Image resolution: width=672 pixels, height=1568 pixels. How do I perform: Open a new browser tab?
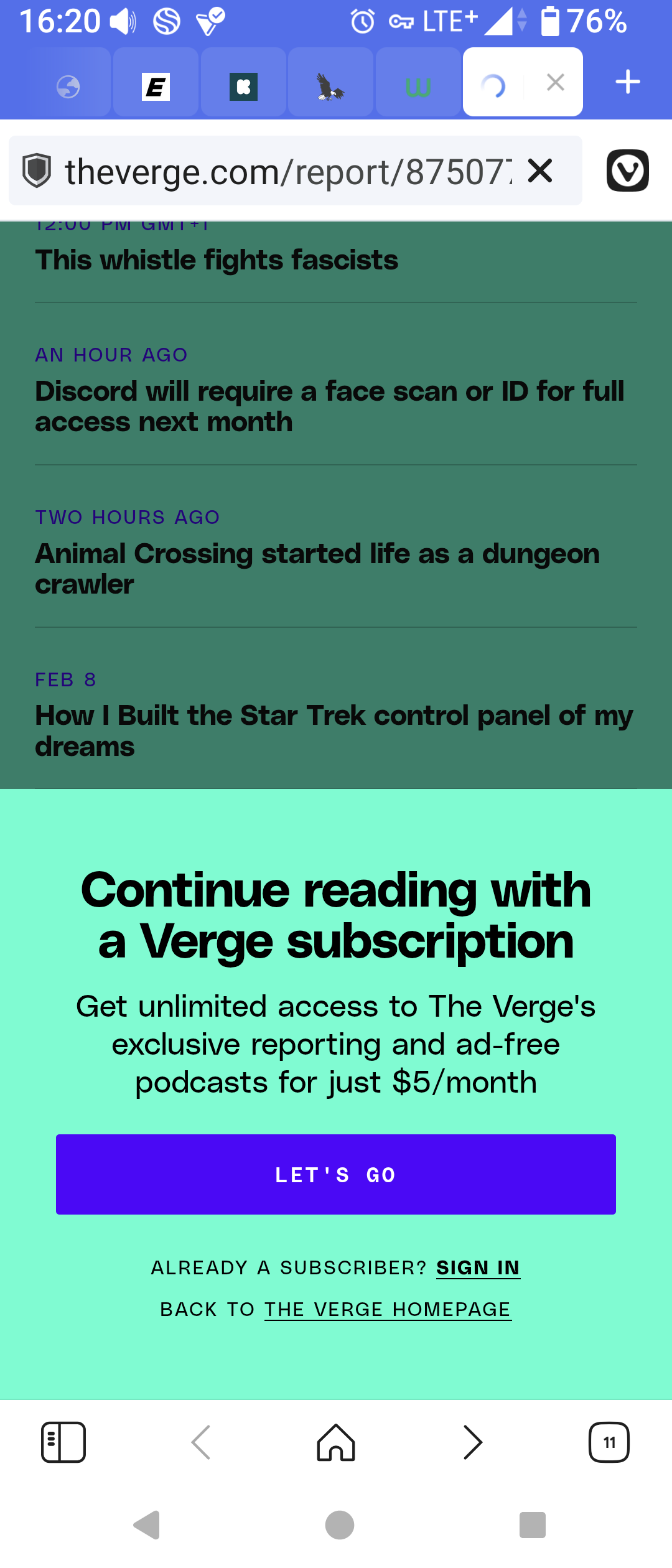(x=627, y=82)
